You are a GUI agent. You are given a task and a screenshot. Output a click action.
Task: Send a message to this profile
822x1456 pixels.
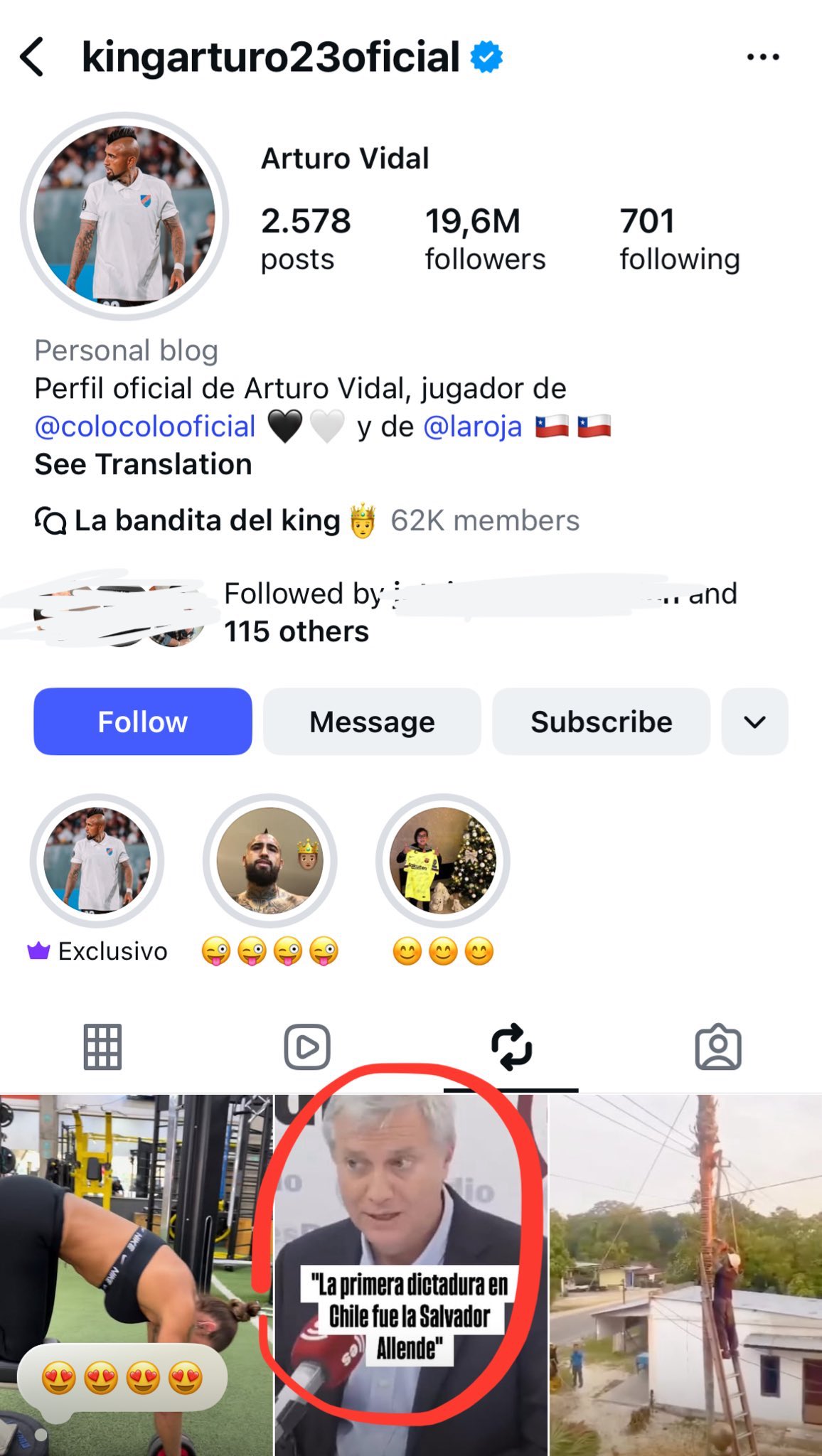[372, 722]
